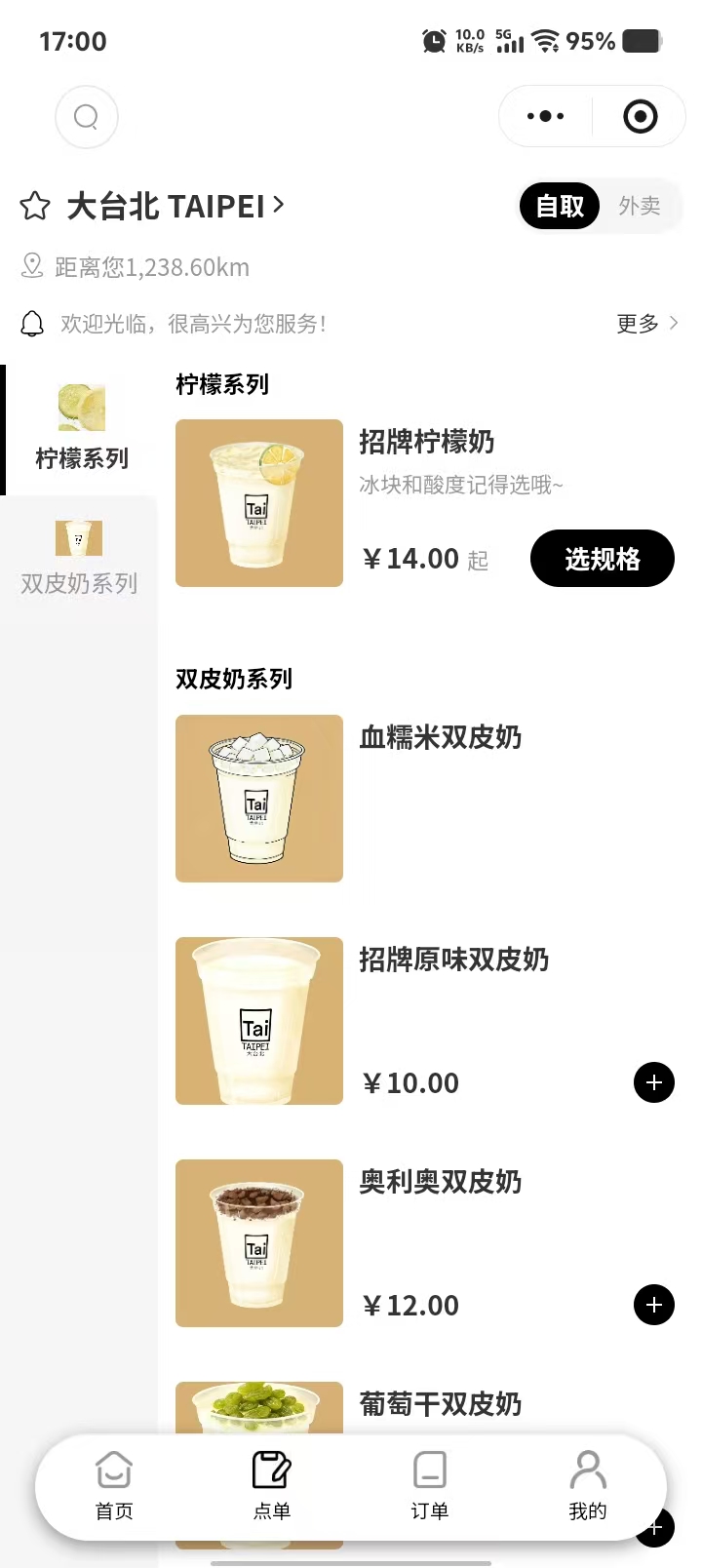Favorite the store with the star icon
This screenshot has height=1568, width=702.
[x=35, y=206]
